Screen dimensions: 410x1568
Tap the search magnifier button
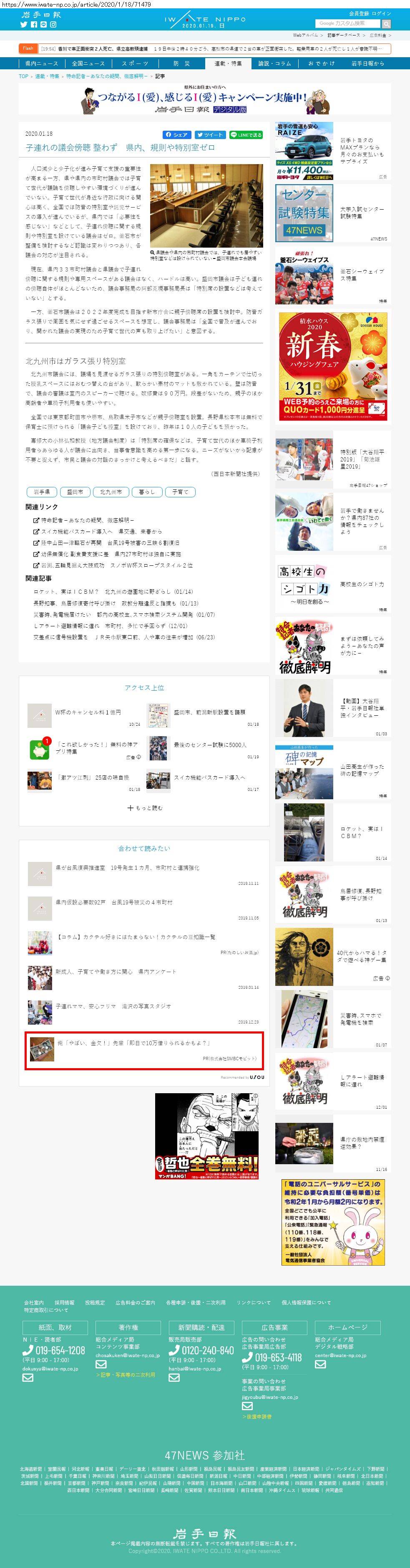[386, 24]
